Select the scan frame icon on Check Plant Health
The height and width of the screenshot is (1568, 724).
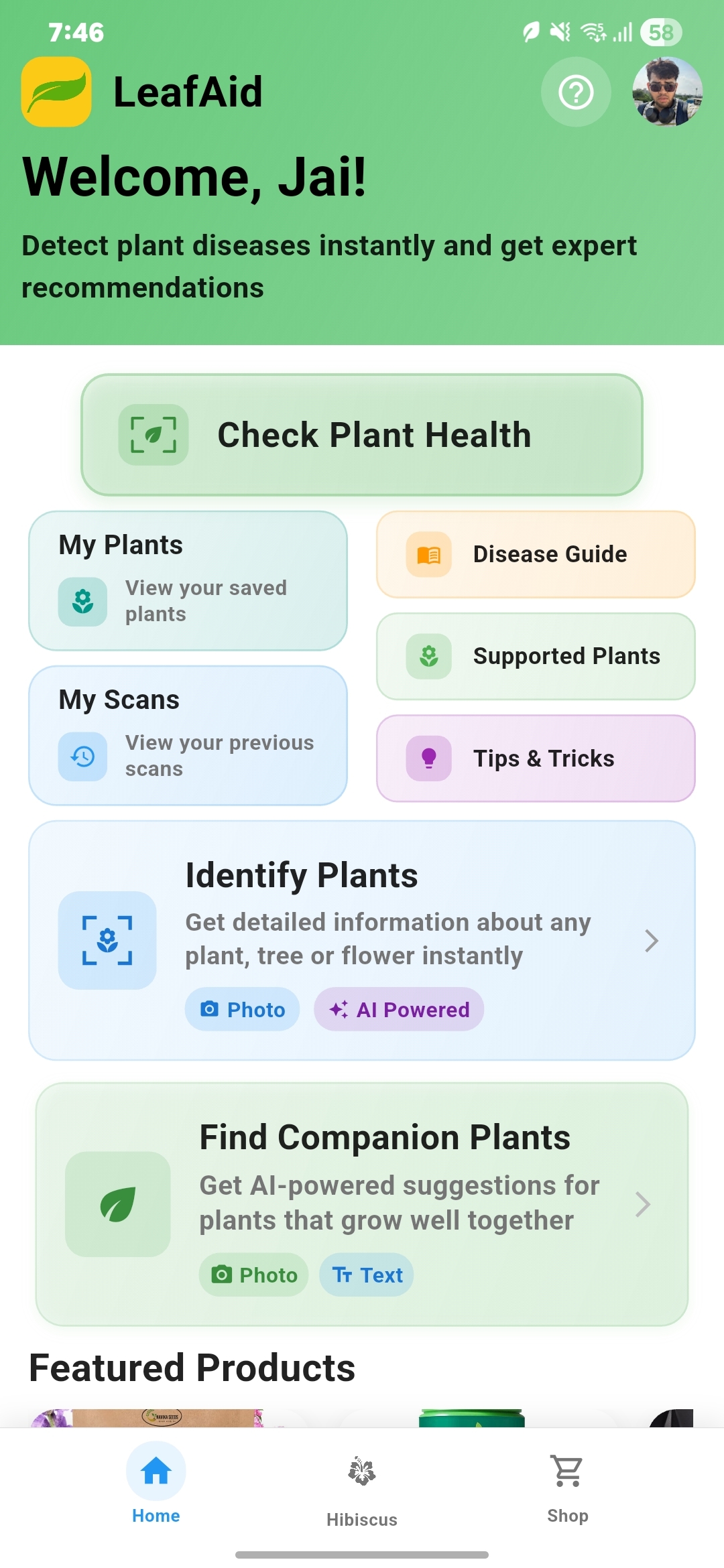pos(153,434)
